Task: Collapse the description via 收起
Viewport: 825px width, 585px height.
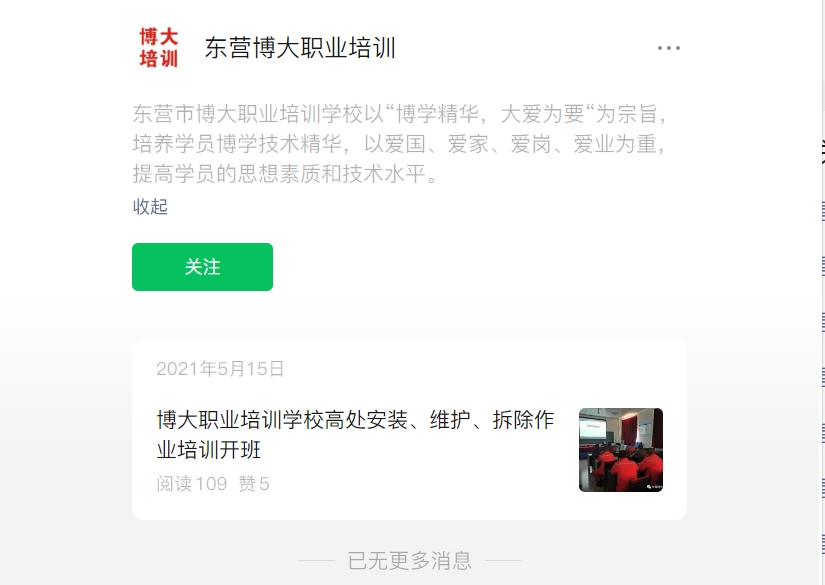Action: tap(150, 207)
